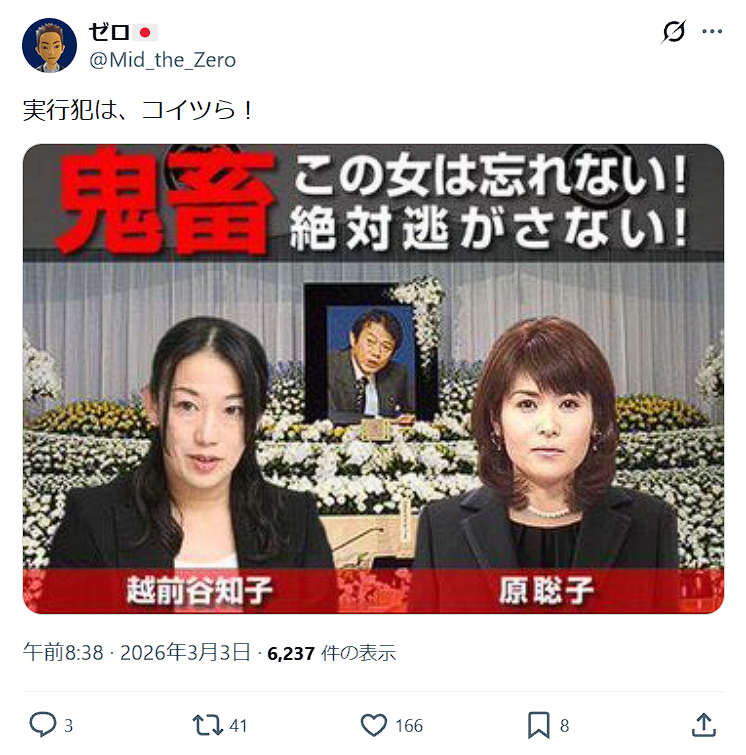
Task: Like the post with 166 likes
Action: coord(374,725)
